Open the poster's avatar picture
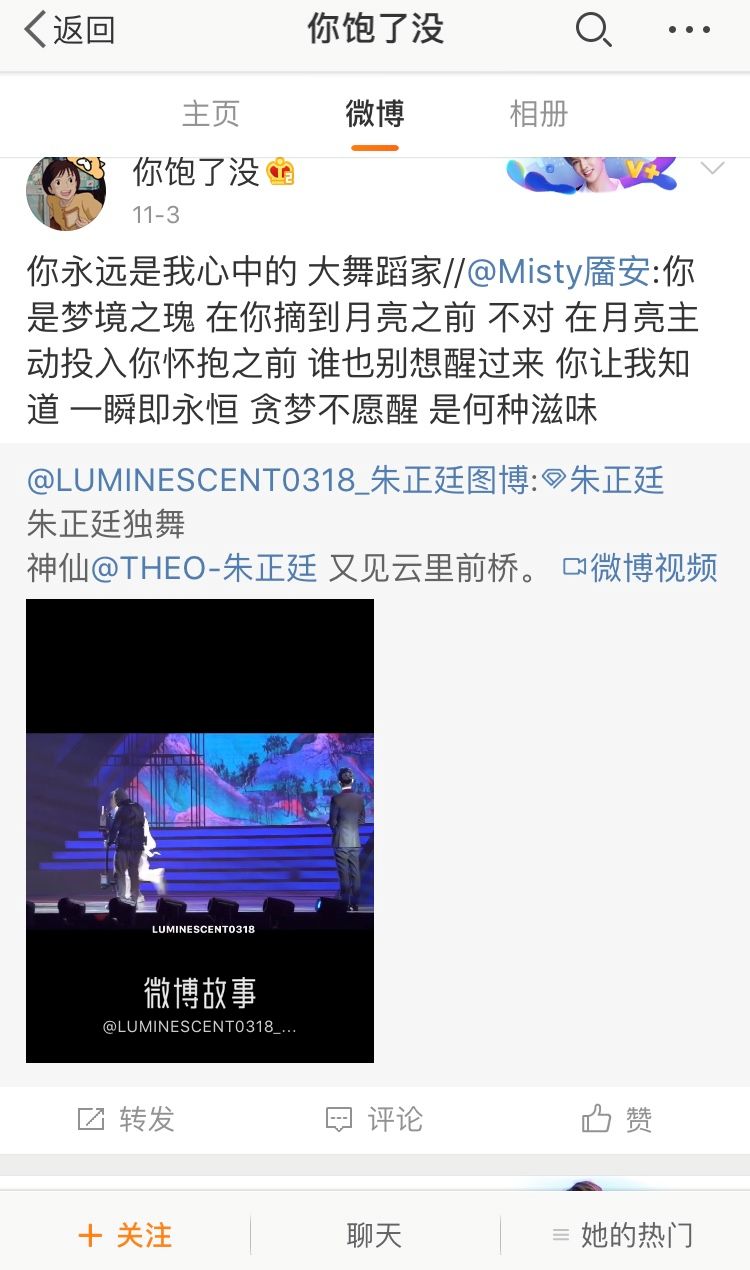 click(x=66, y=193)
